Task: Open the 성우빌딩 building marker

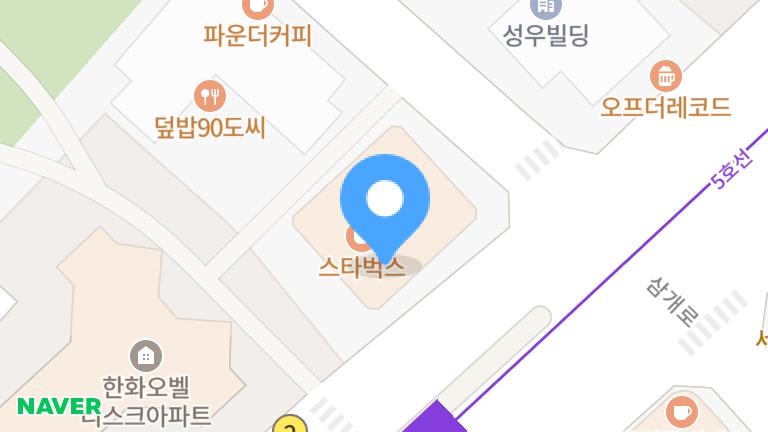Action: 545,8
